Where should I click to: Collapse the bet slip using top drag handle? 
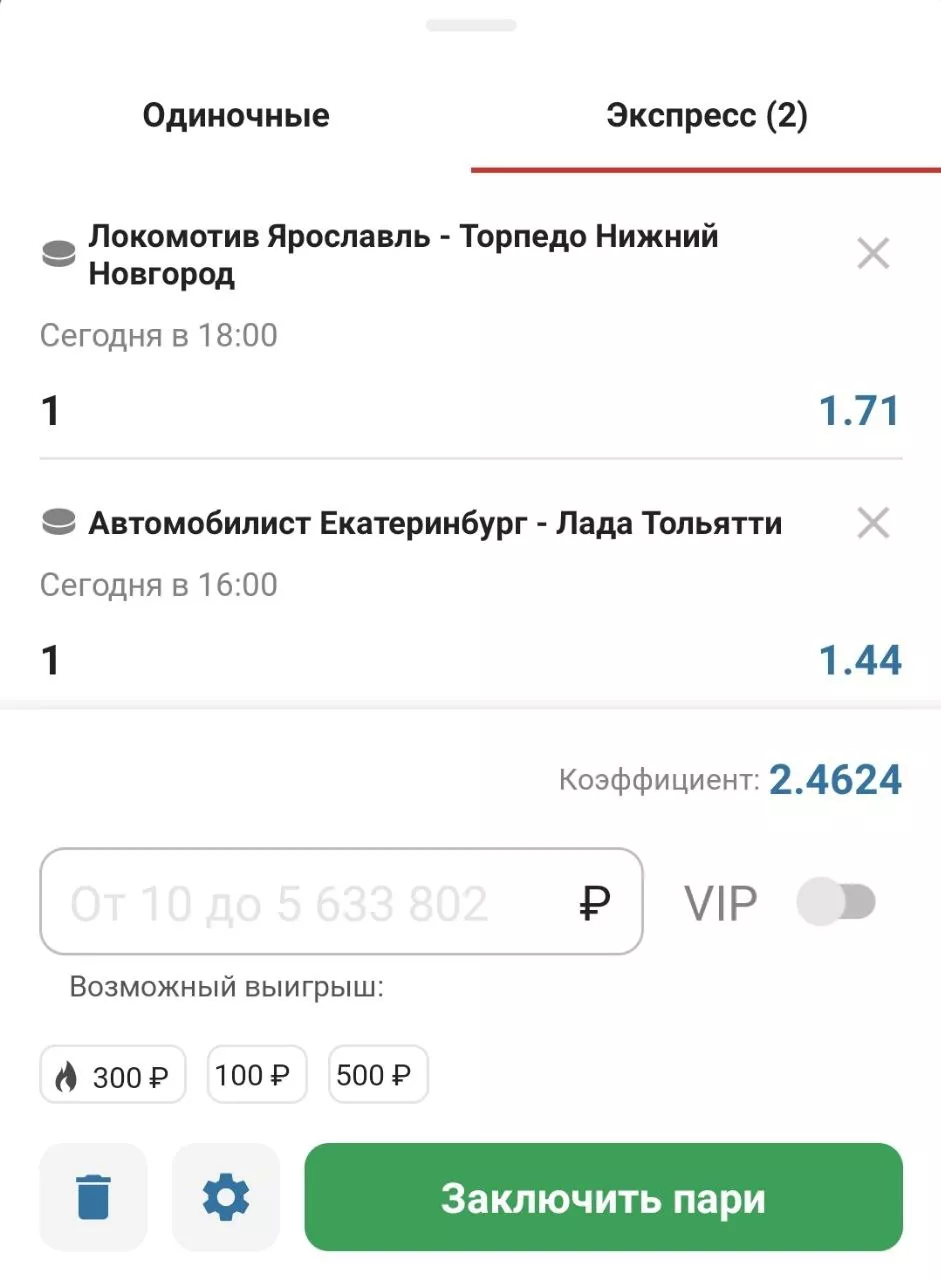470,25
